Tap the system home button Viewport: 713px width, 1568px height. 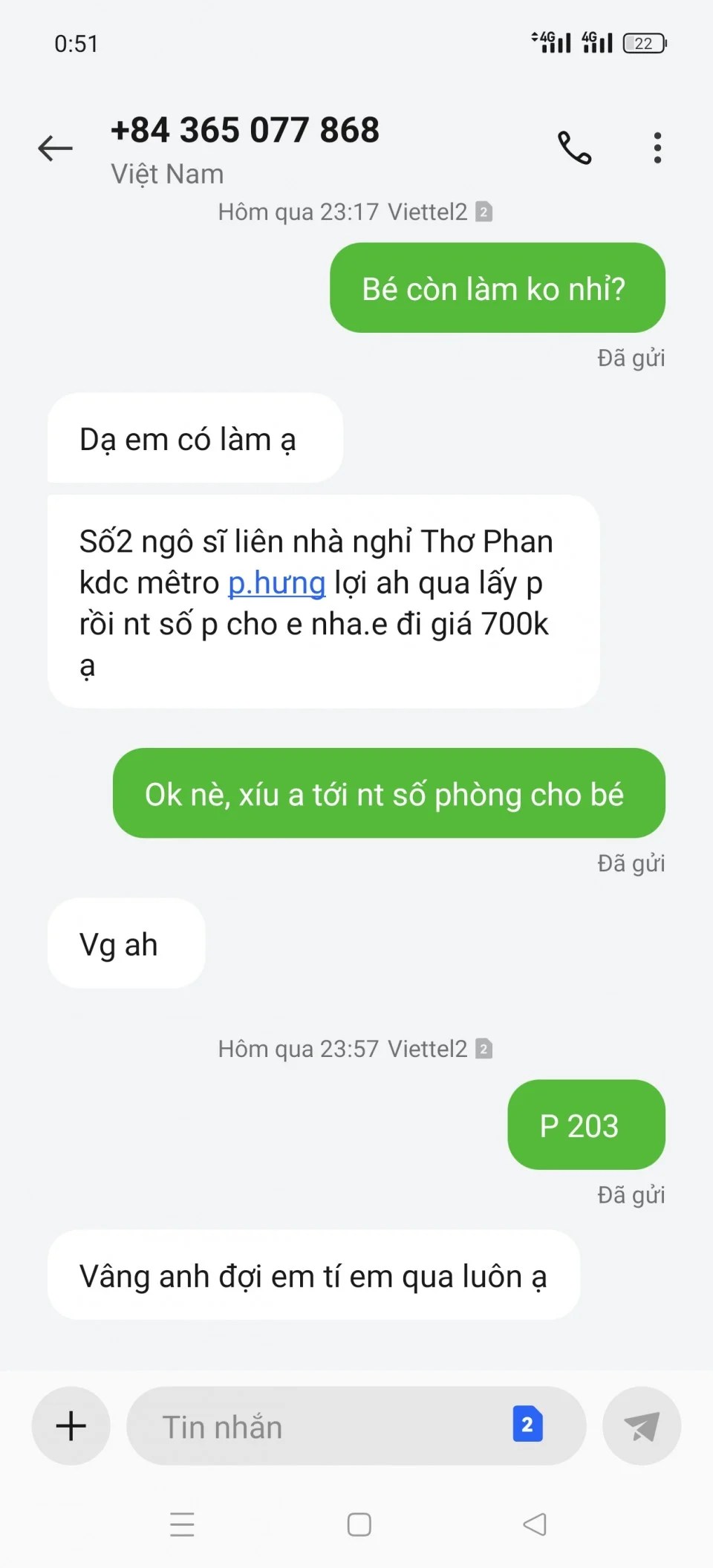(359, 1525)
